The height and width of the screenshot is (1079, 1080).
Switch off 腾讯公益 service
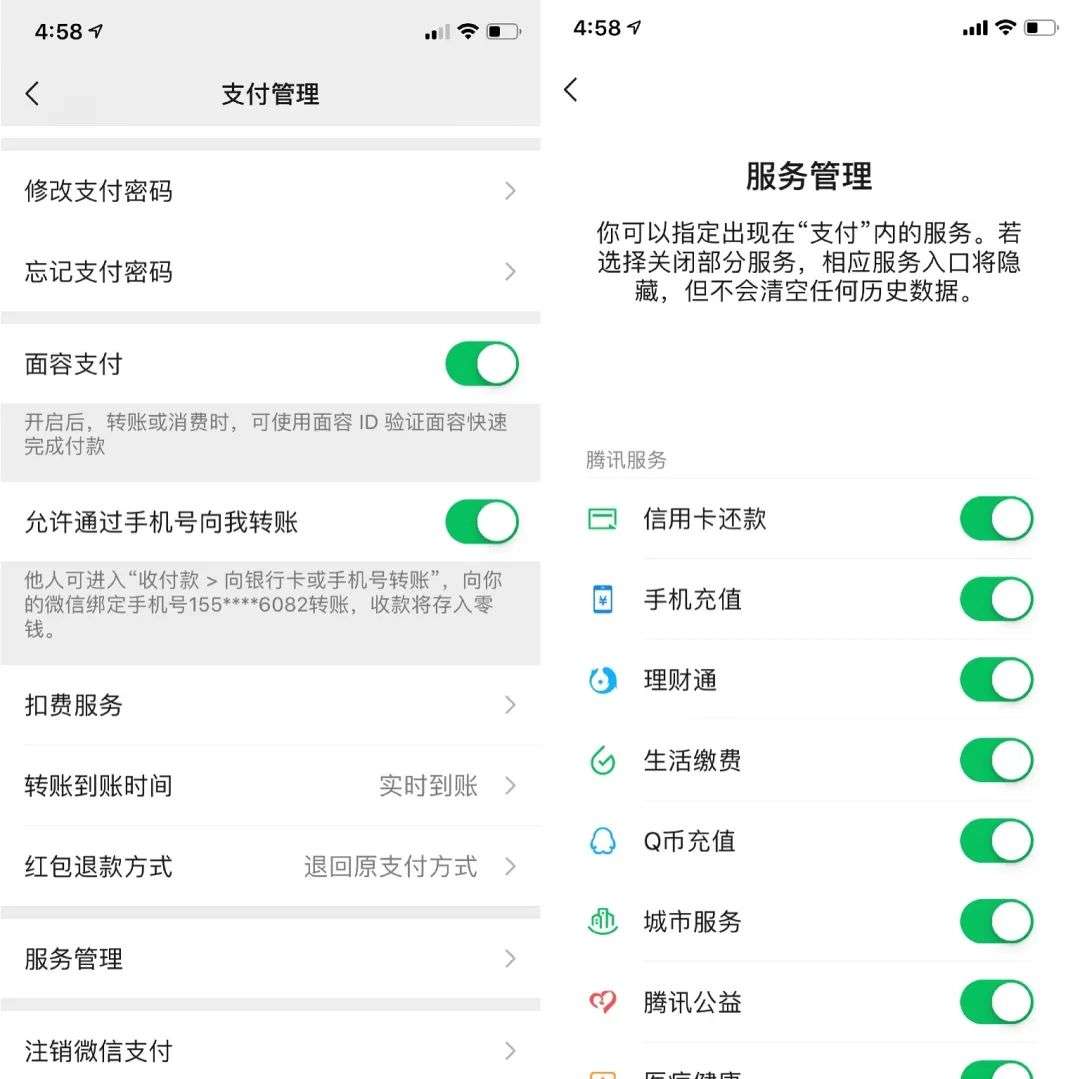tap(995, 1002)
